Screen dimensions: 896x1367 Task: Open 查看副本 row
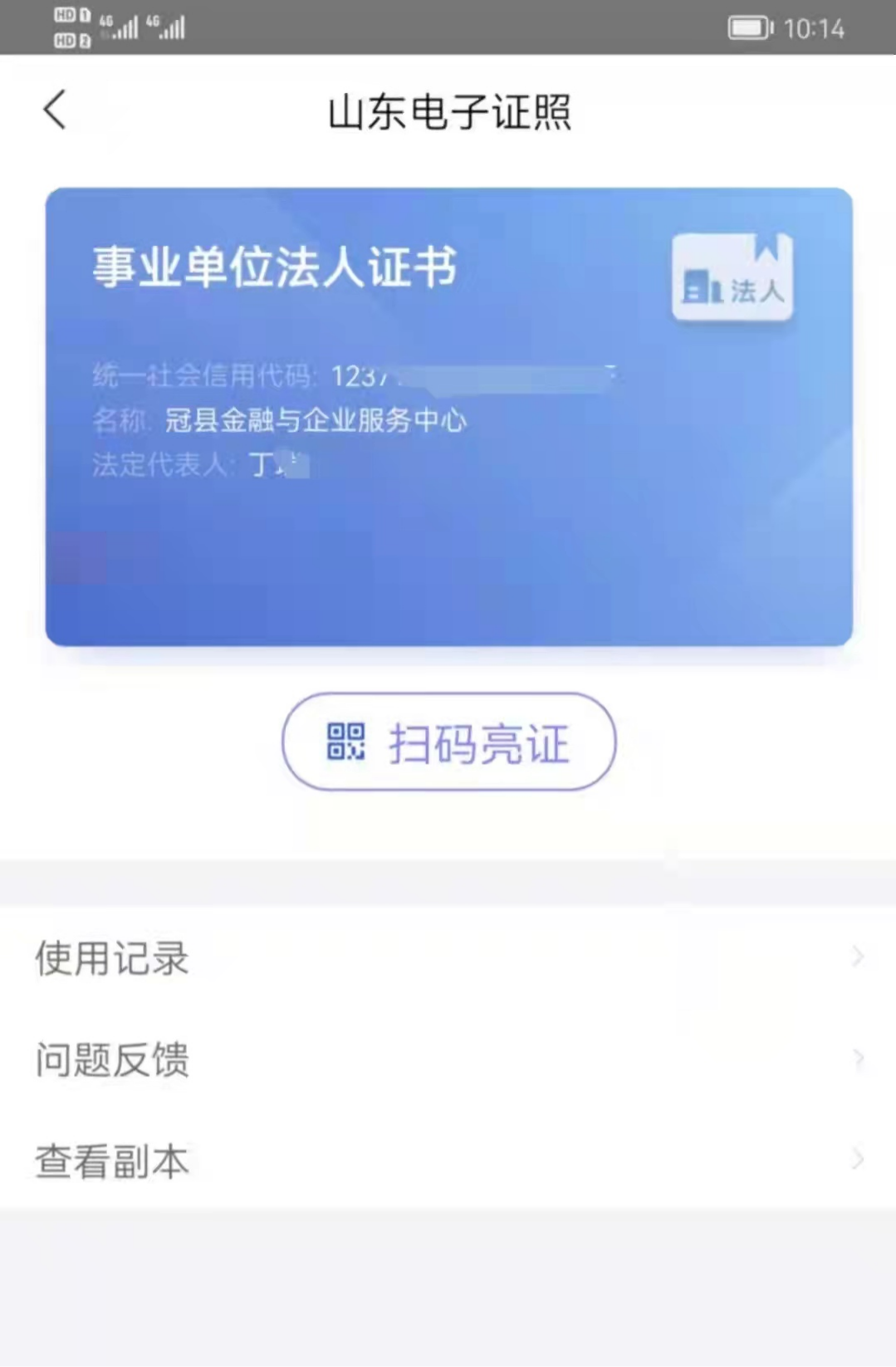point(448,1160)
